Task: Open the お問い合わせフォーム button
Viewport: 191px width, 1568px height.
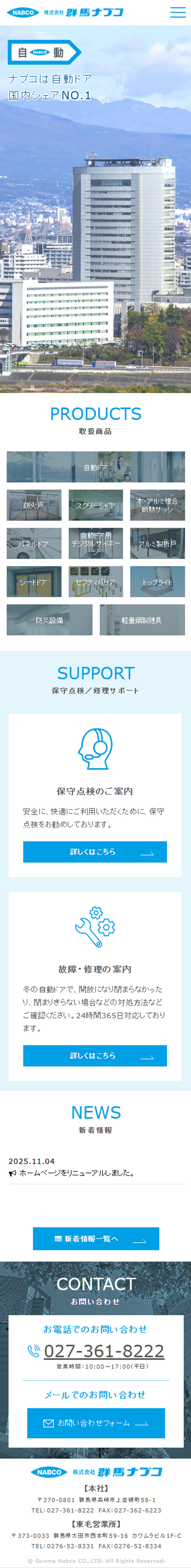Action: coord(95,1423)
